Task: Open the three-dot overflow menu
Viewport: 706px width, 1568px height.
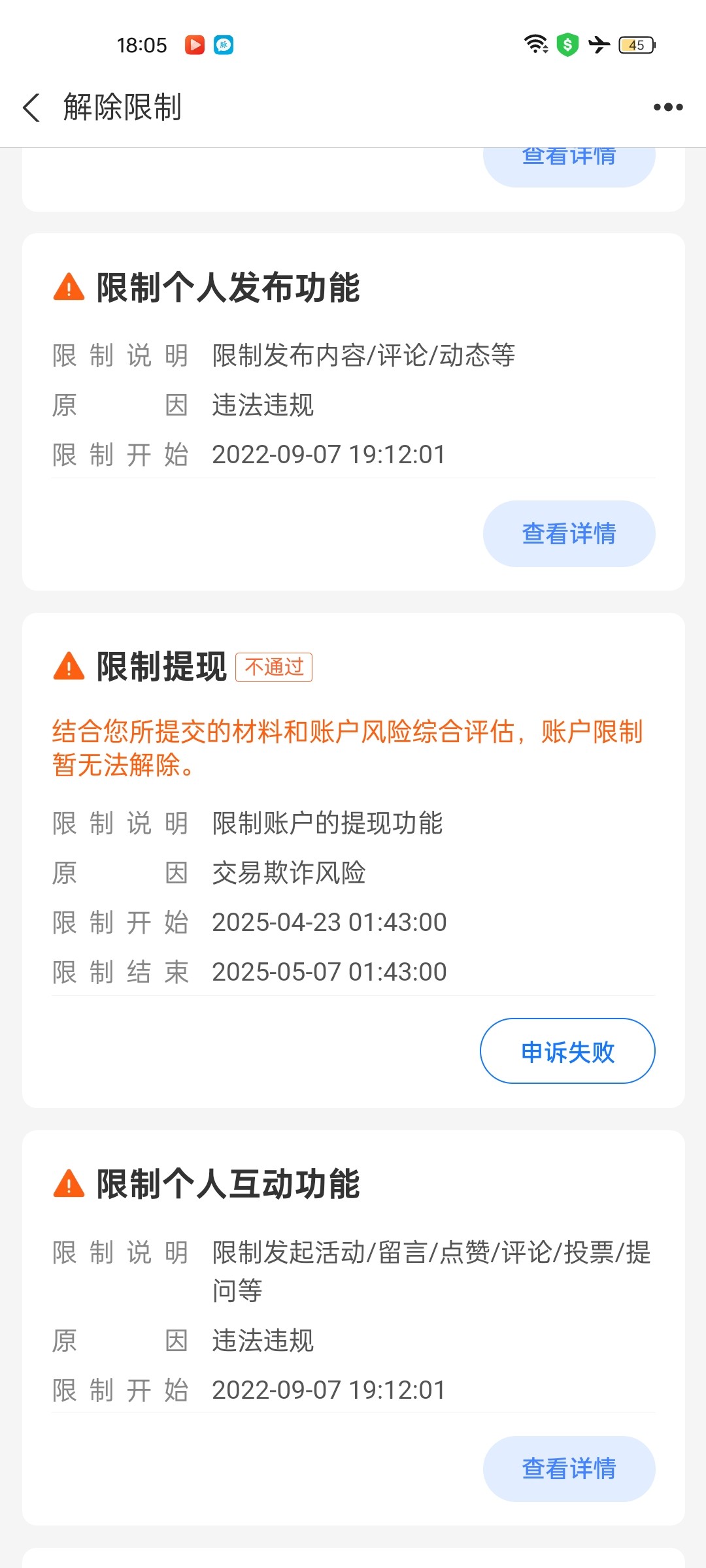Action: pos(667,107)
